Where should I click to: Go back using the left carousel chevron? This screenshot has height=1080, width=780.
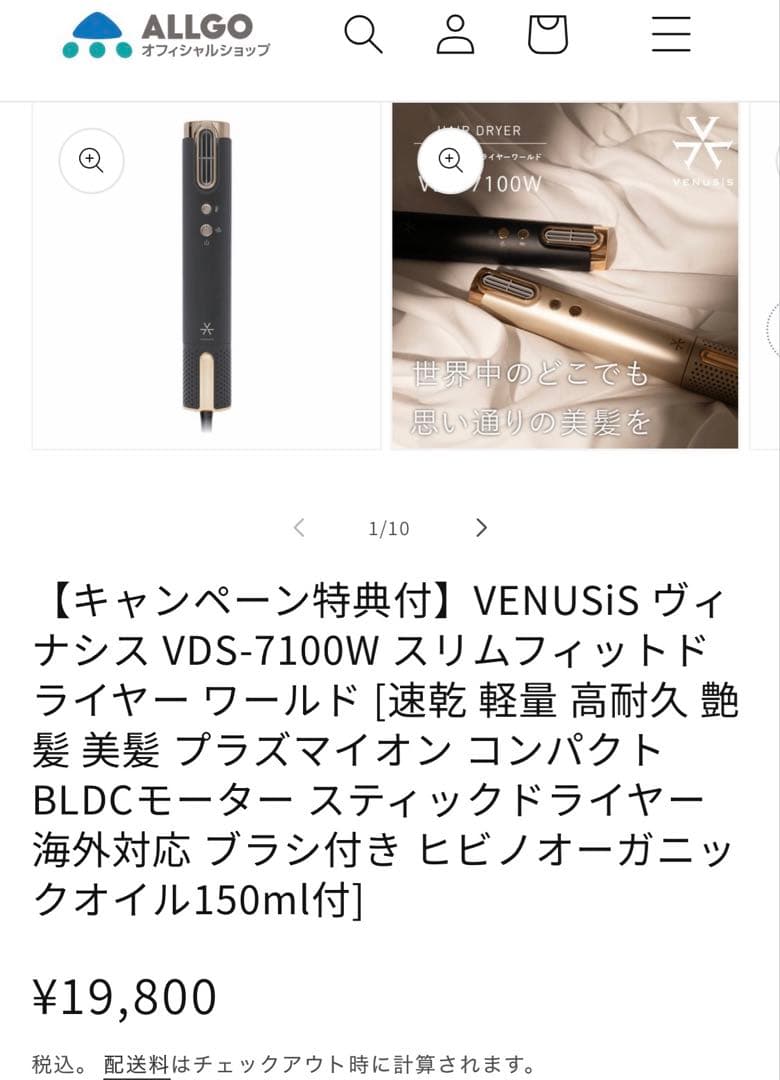coord(297,527)
